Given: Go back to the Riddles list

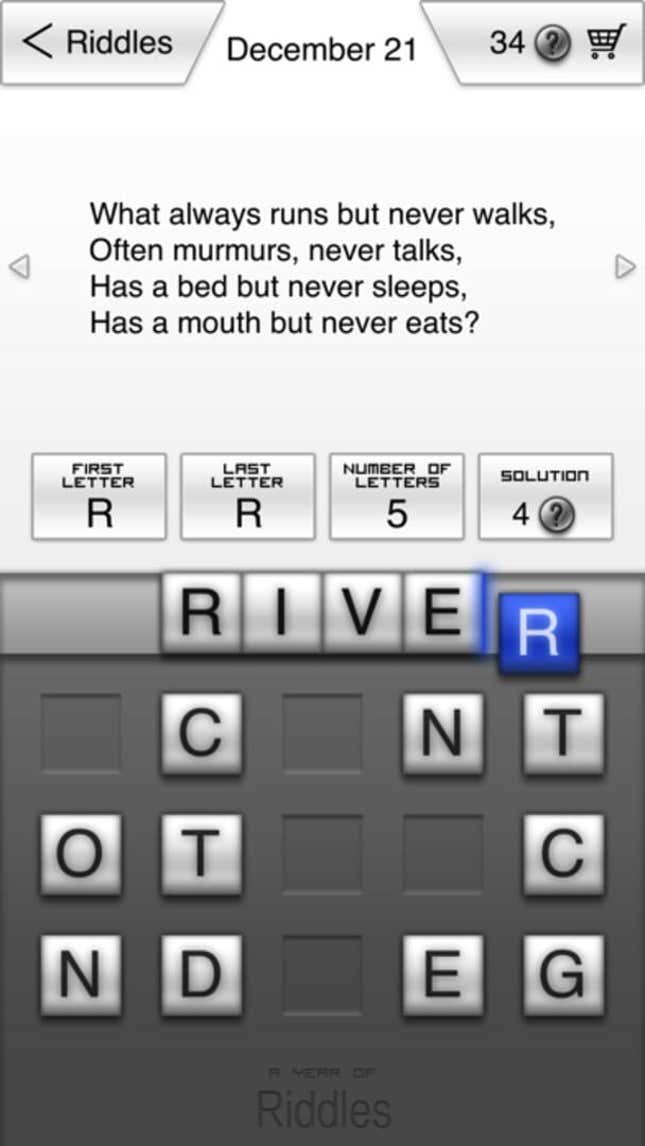Looking at the screenshot, I should [x=98, y=42].
